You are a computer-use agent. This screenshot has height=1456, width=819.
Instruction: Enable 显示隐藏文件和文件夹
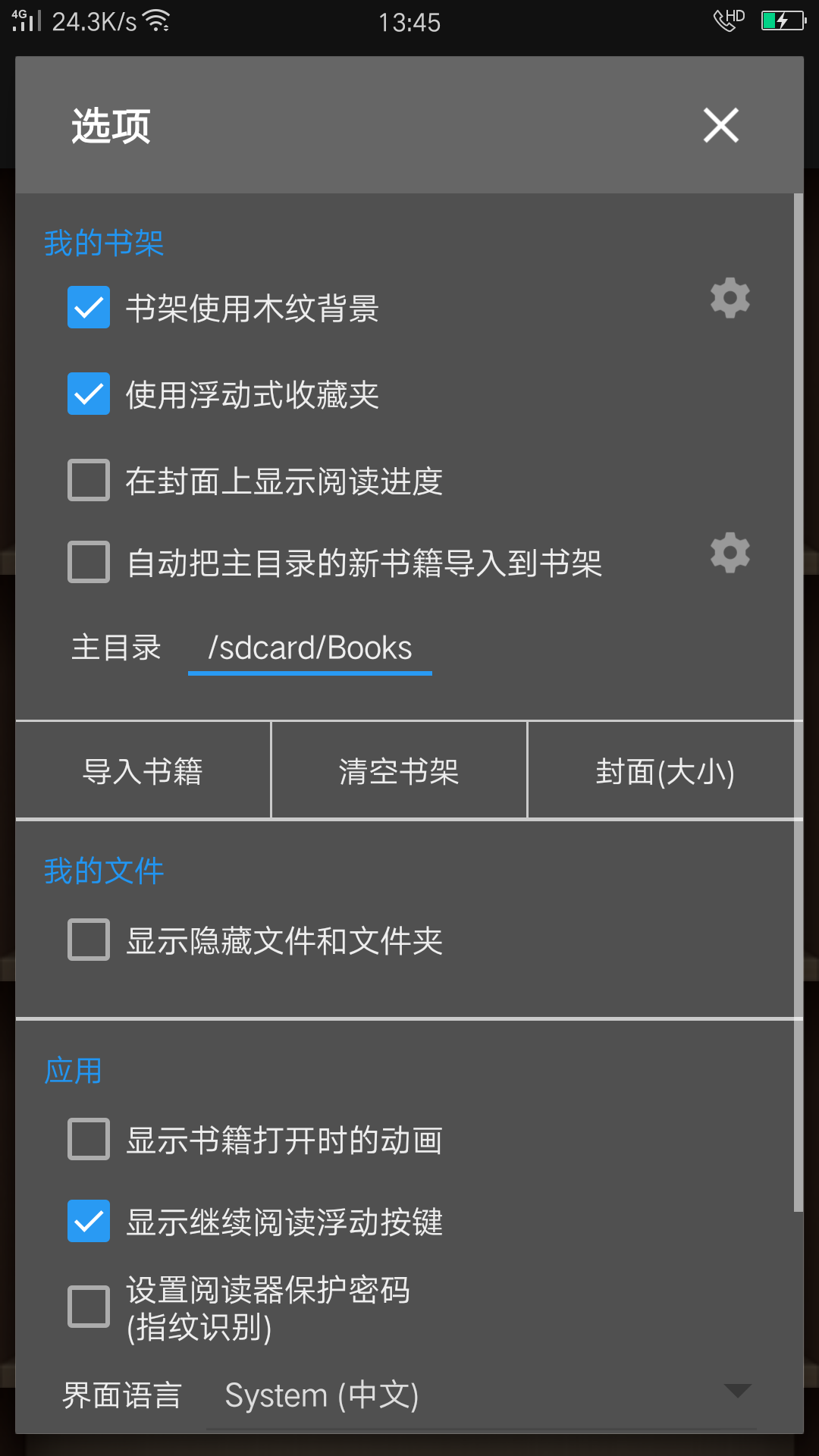tap(89, 940)
